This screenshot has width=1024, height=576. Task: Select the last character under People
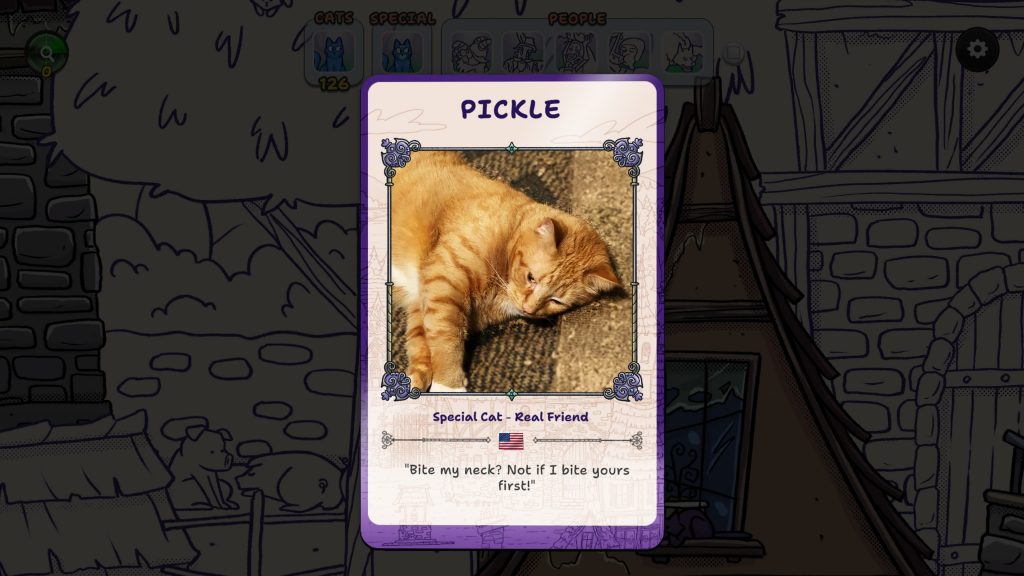tap(683, 52)
